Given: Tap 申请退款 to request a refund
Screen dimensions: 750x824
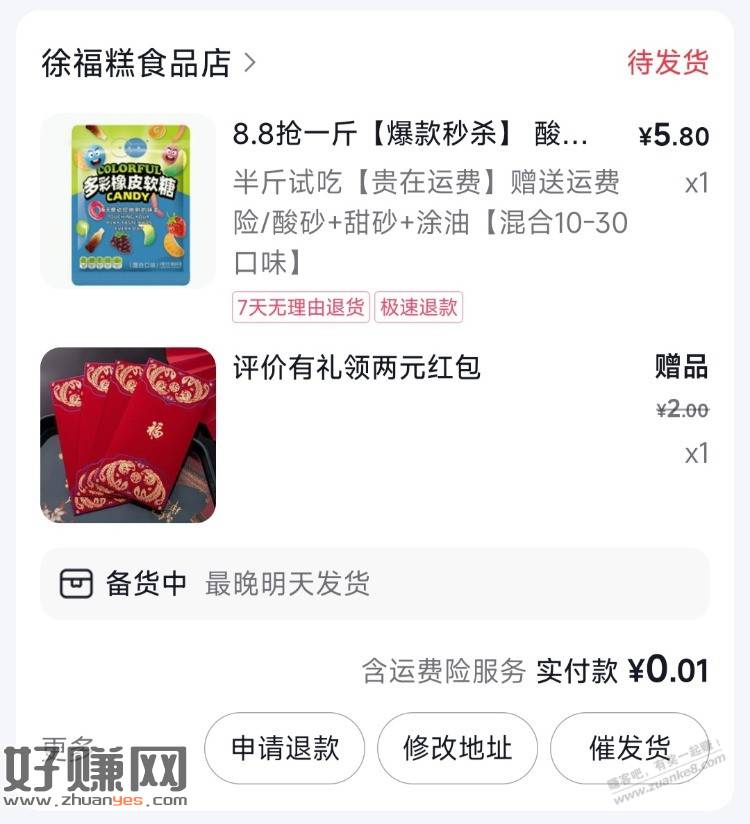Looking at the screenshot, I should 285,748.
